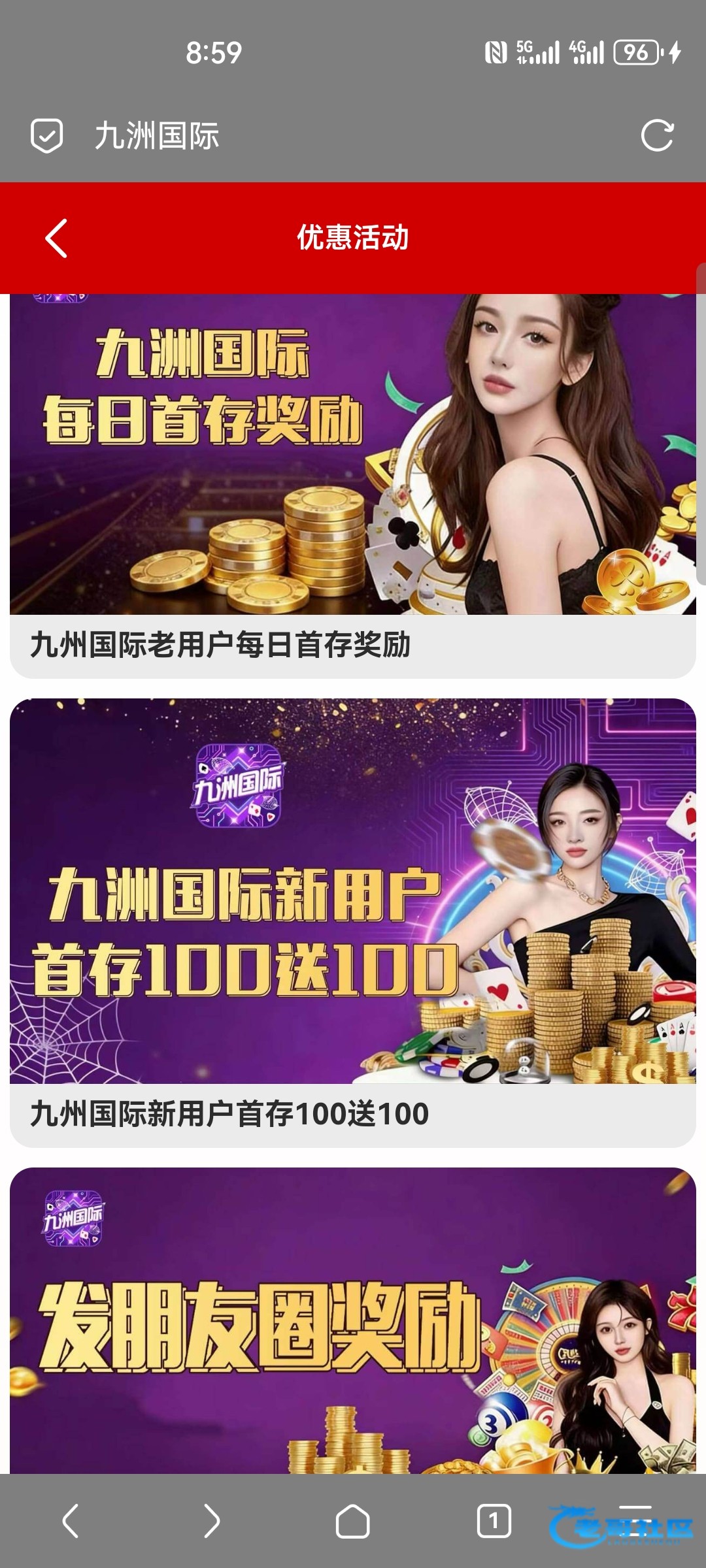This screenshot has width=706, height=1568.
Task: Reload the page with the refresh icon
Action: 657,136
